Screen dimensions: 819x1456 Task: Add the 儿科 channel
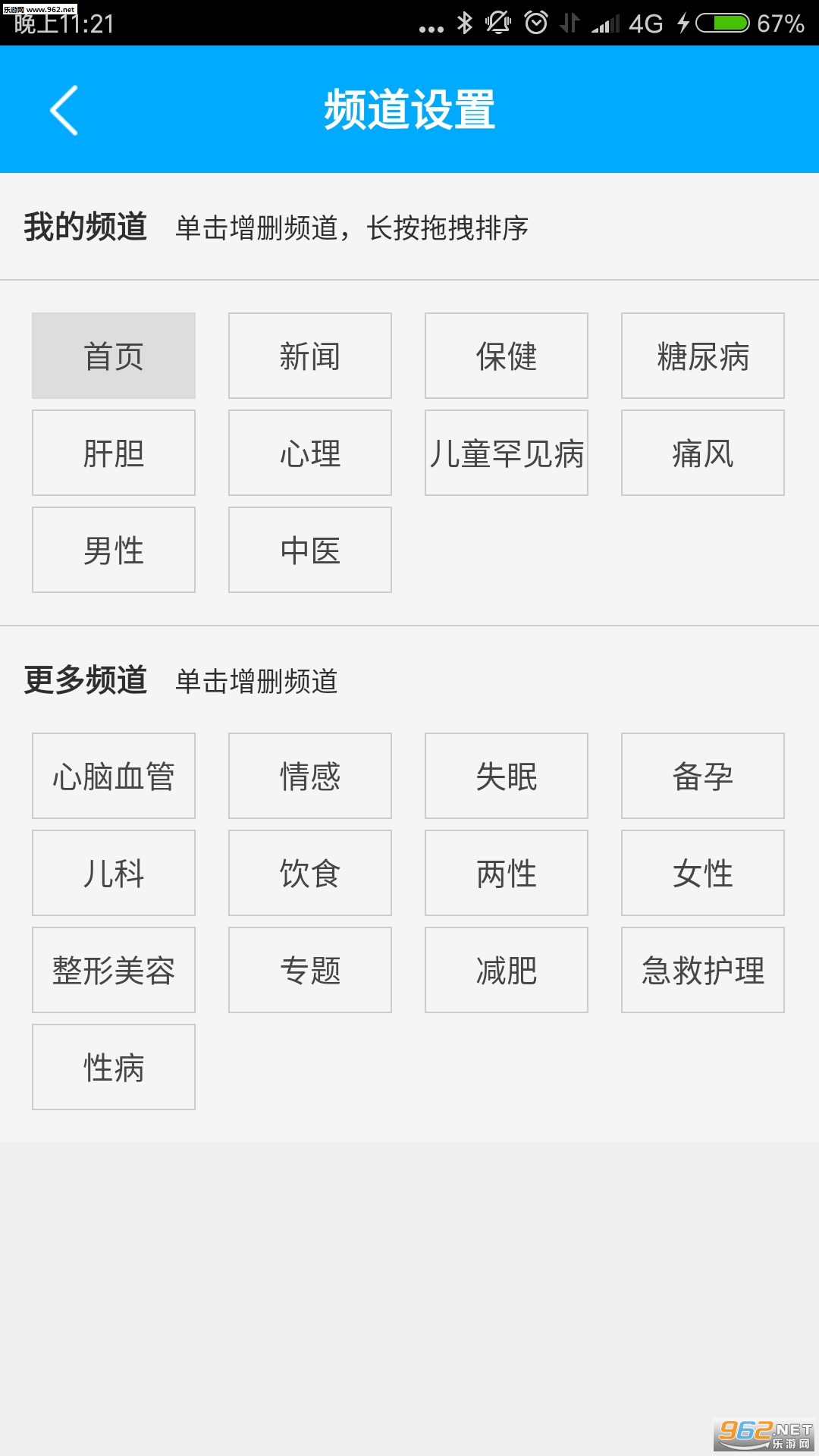[114, 873]
